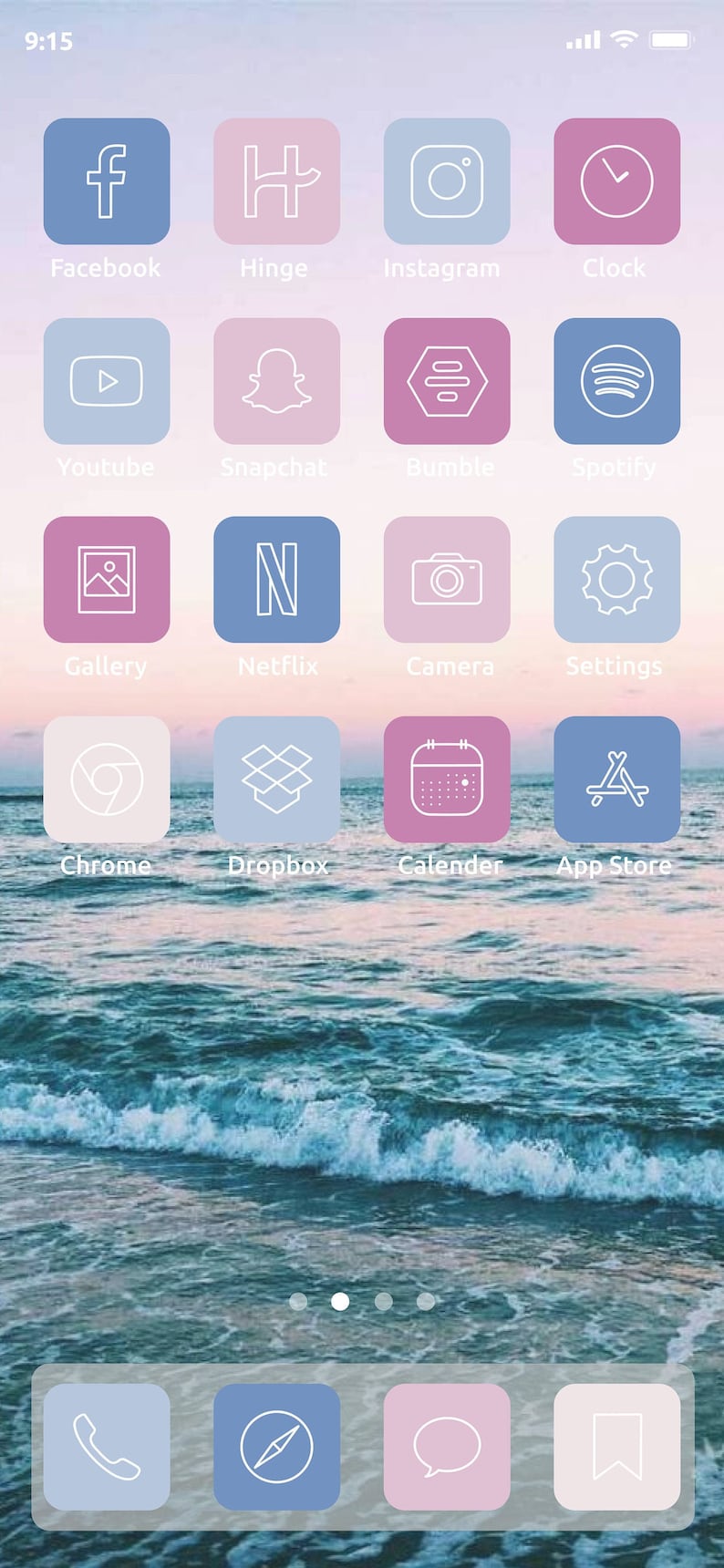Launch Netflix
724x1568 pixels.
pyautogui.click(x=276, y=580)
